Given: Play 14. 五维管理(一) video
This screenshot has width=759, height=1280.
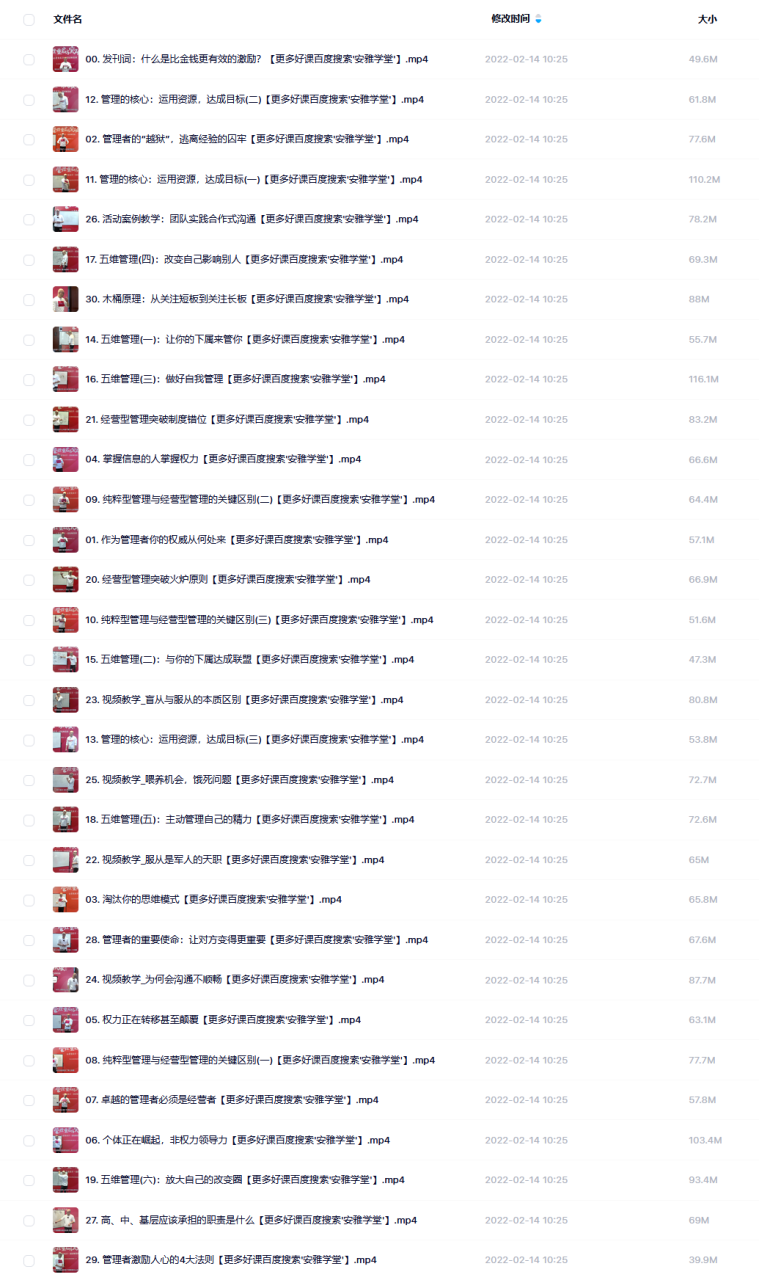Looking at the screenshot, I should pos(244,339).
